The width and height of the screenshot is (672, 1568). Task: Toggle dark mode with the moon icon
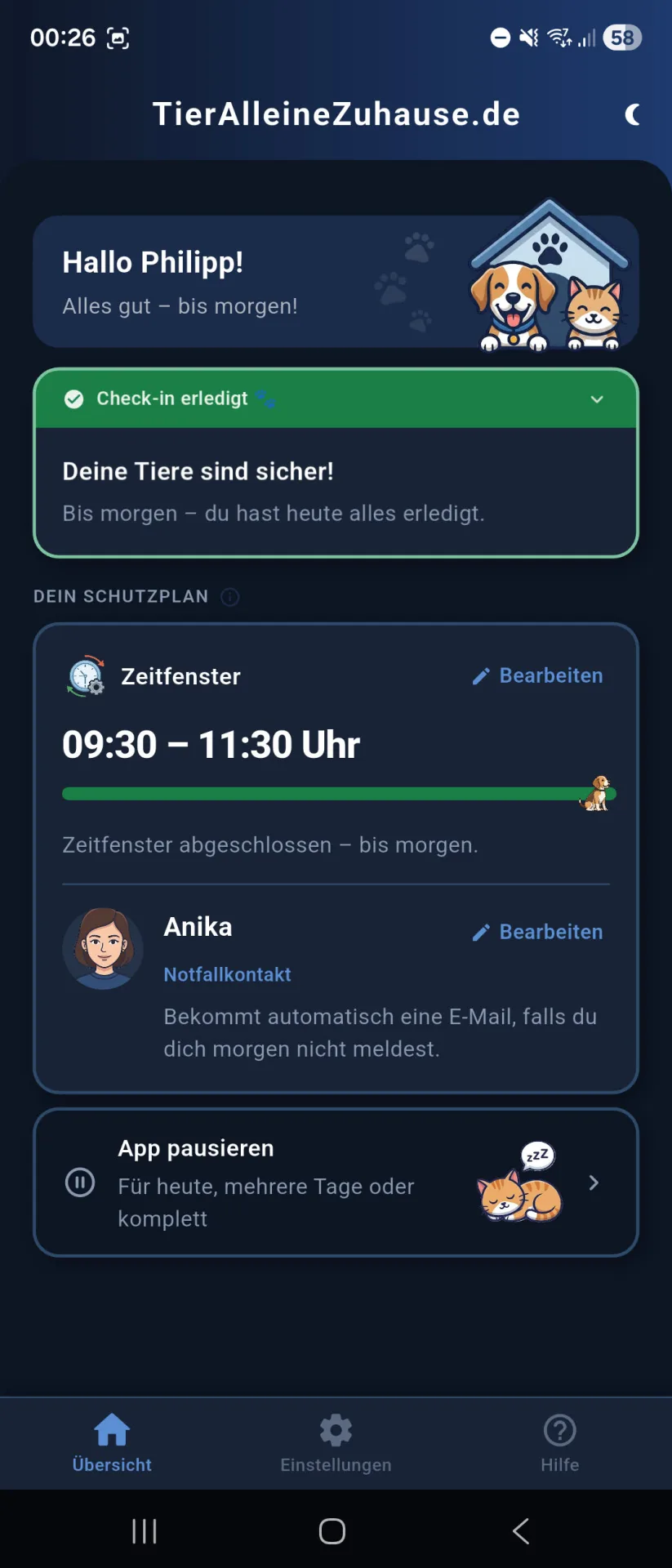click(x=634, y=114)
